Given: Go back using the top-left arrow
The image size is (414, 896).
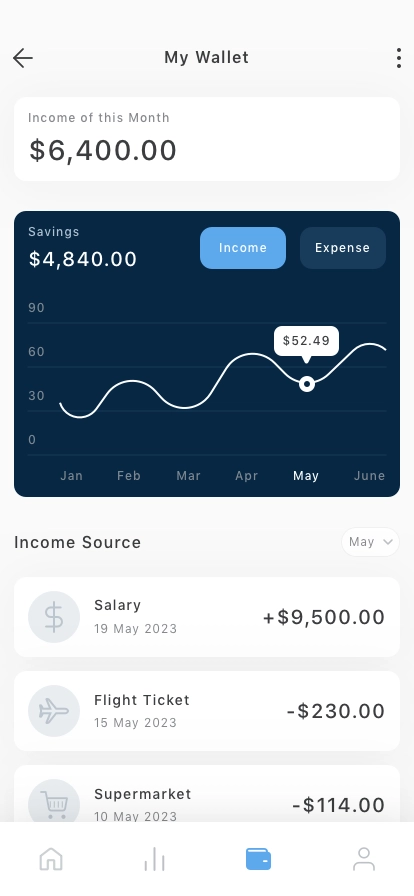Looking at the screenshot, I should point(23,58).
